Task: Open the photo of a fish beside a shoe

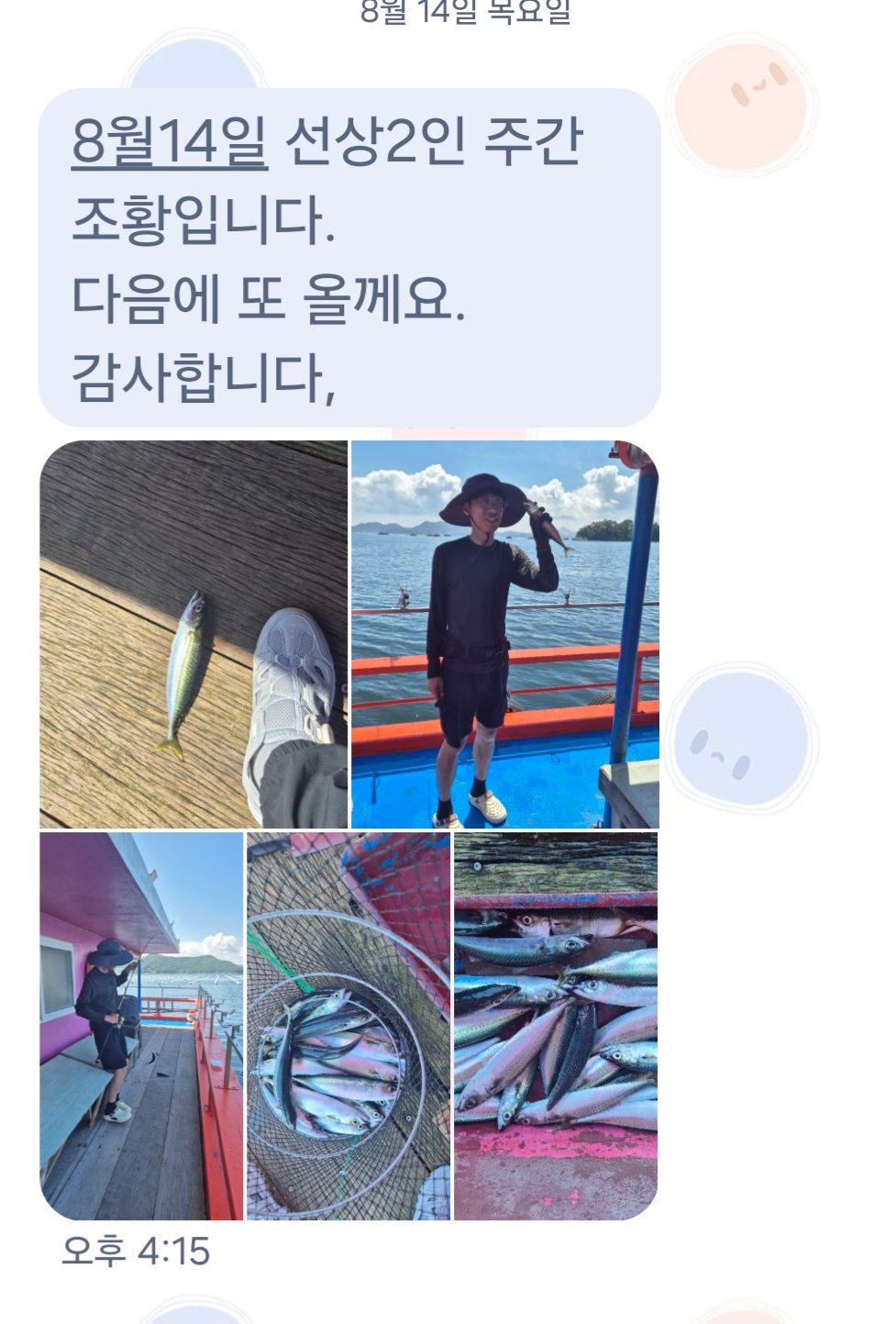Action: (x=194, y=635)
